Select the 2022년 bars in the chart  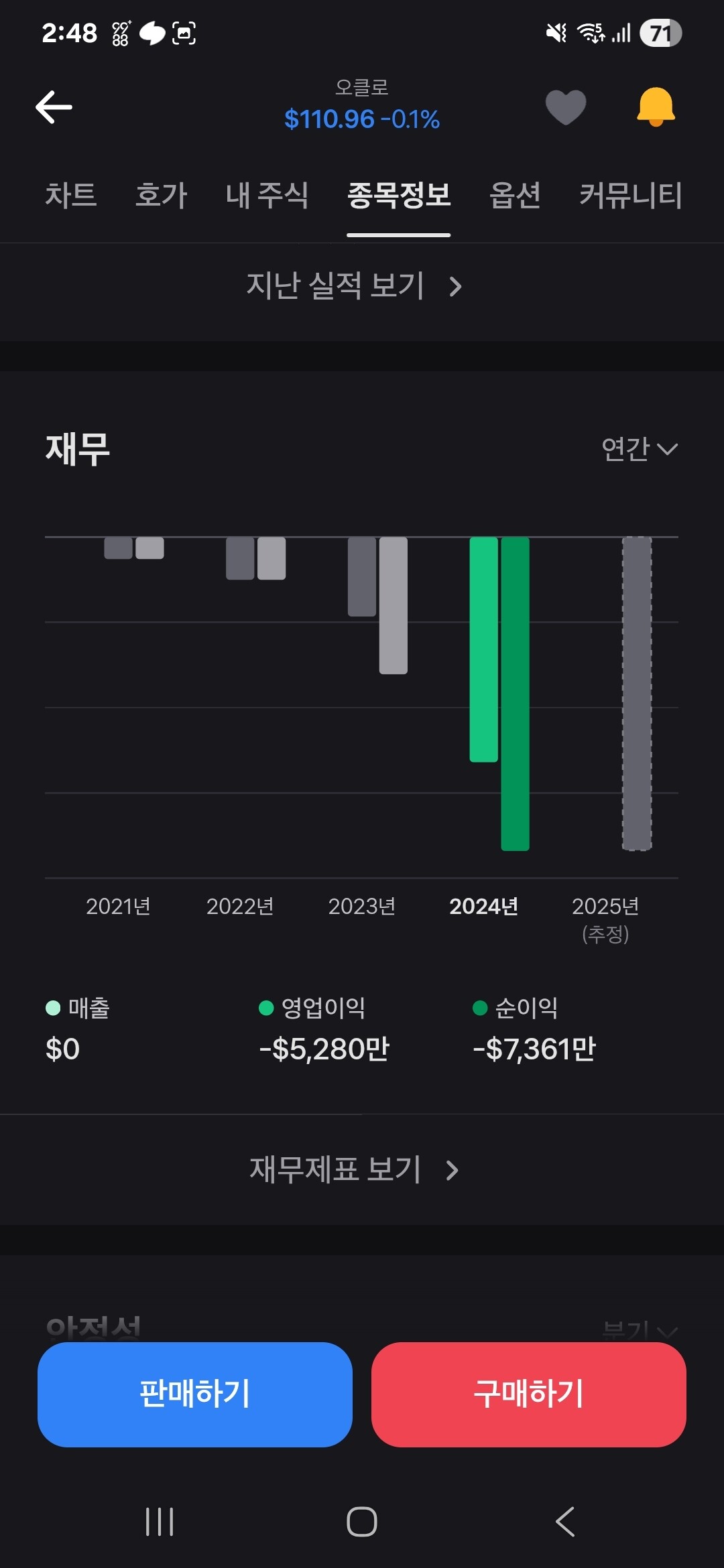[255, 559]
